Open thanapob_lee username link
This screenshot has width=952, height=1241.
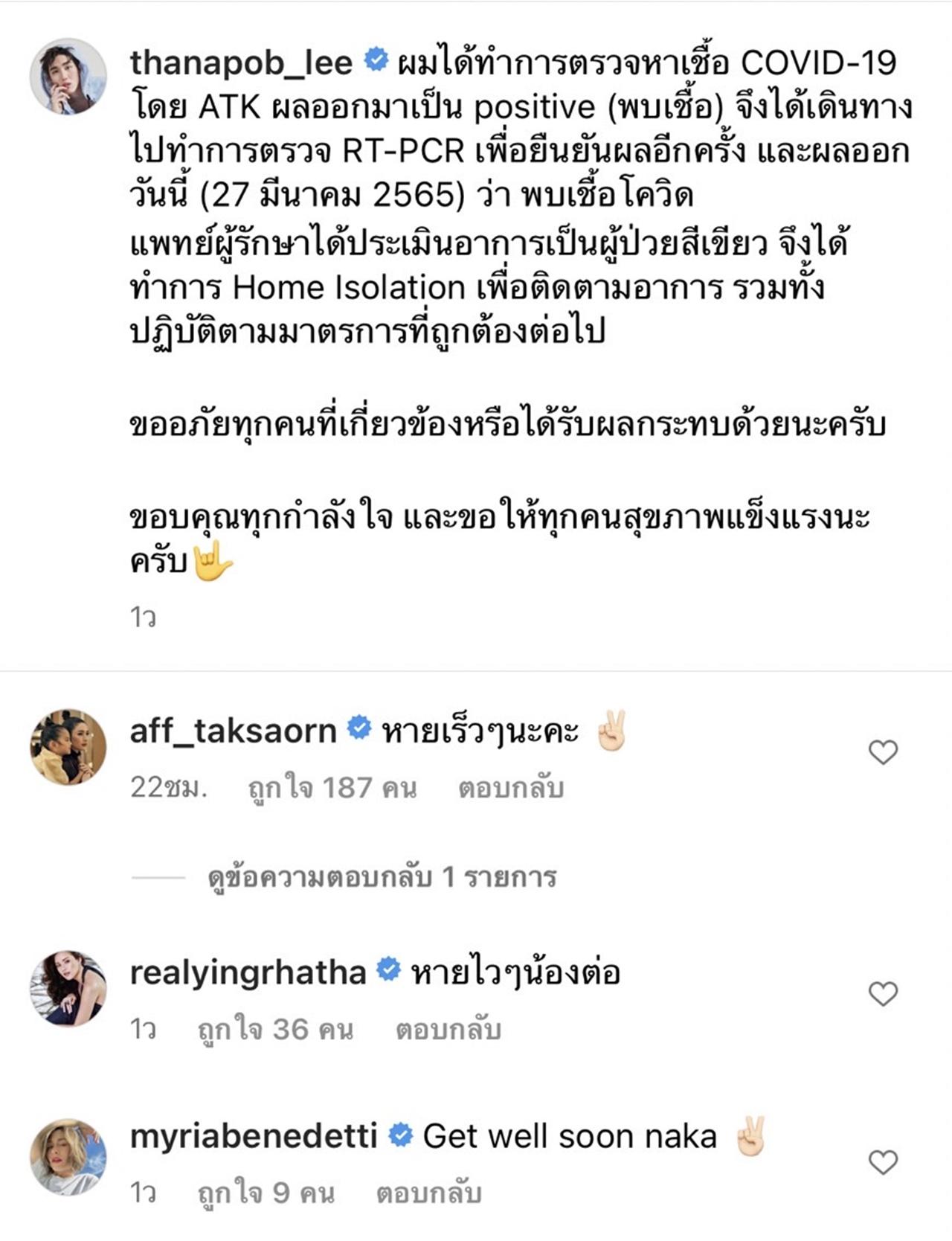click(x=241, y=62)
